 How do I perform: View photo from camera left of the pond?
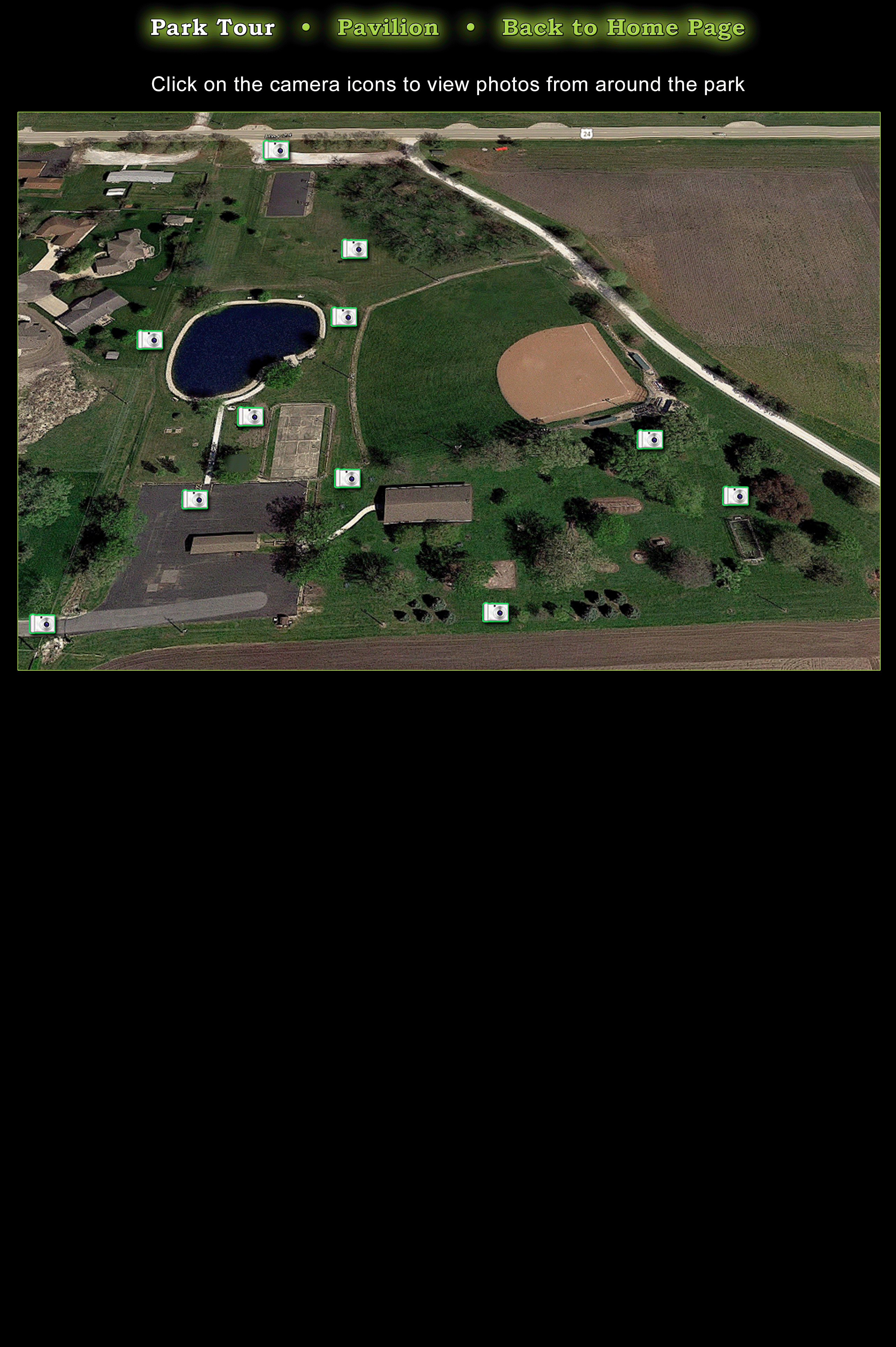click(x=150, y=340)
